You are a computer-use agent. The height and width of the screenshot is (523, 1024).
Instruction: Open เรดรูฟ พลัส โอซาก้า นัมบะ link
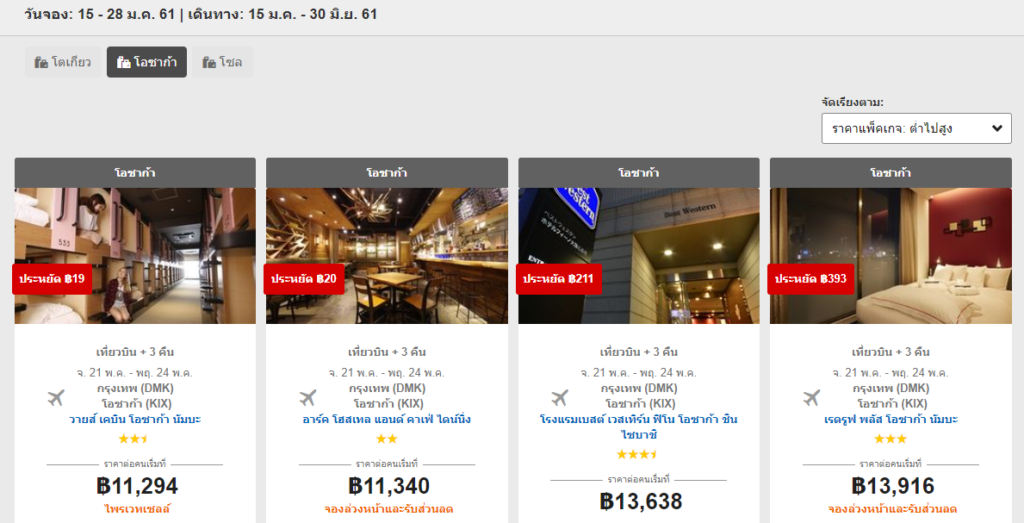click(891, 419)
